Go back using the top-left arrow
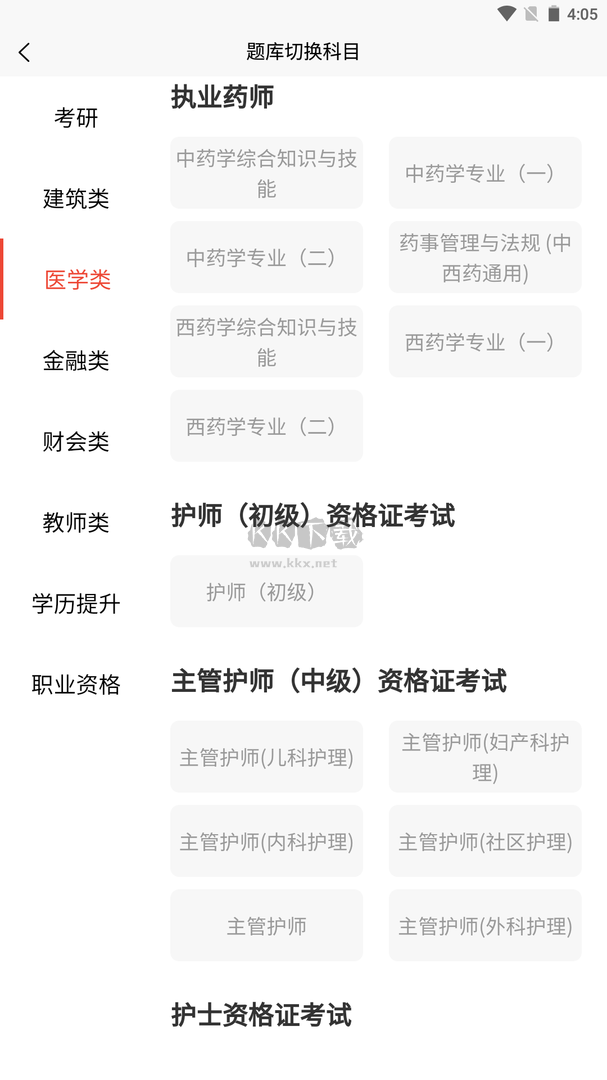The image size is (607, 1080). [25, 52]
